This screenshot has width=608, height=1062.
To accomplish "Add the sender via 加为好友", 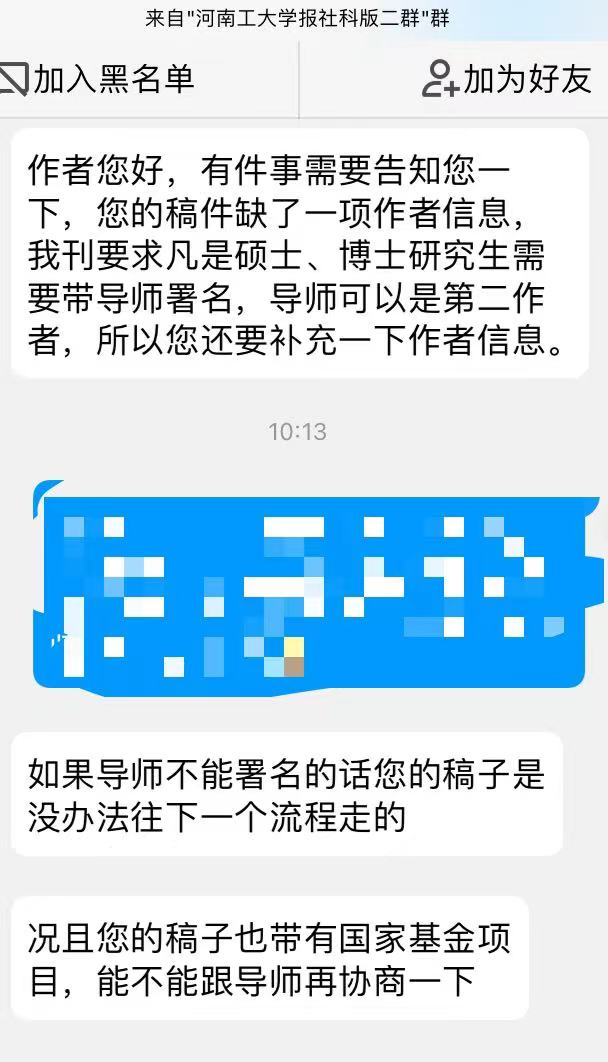I will [507, 79].
